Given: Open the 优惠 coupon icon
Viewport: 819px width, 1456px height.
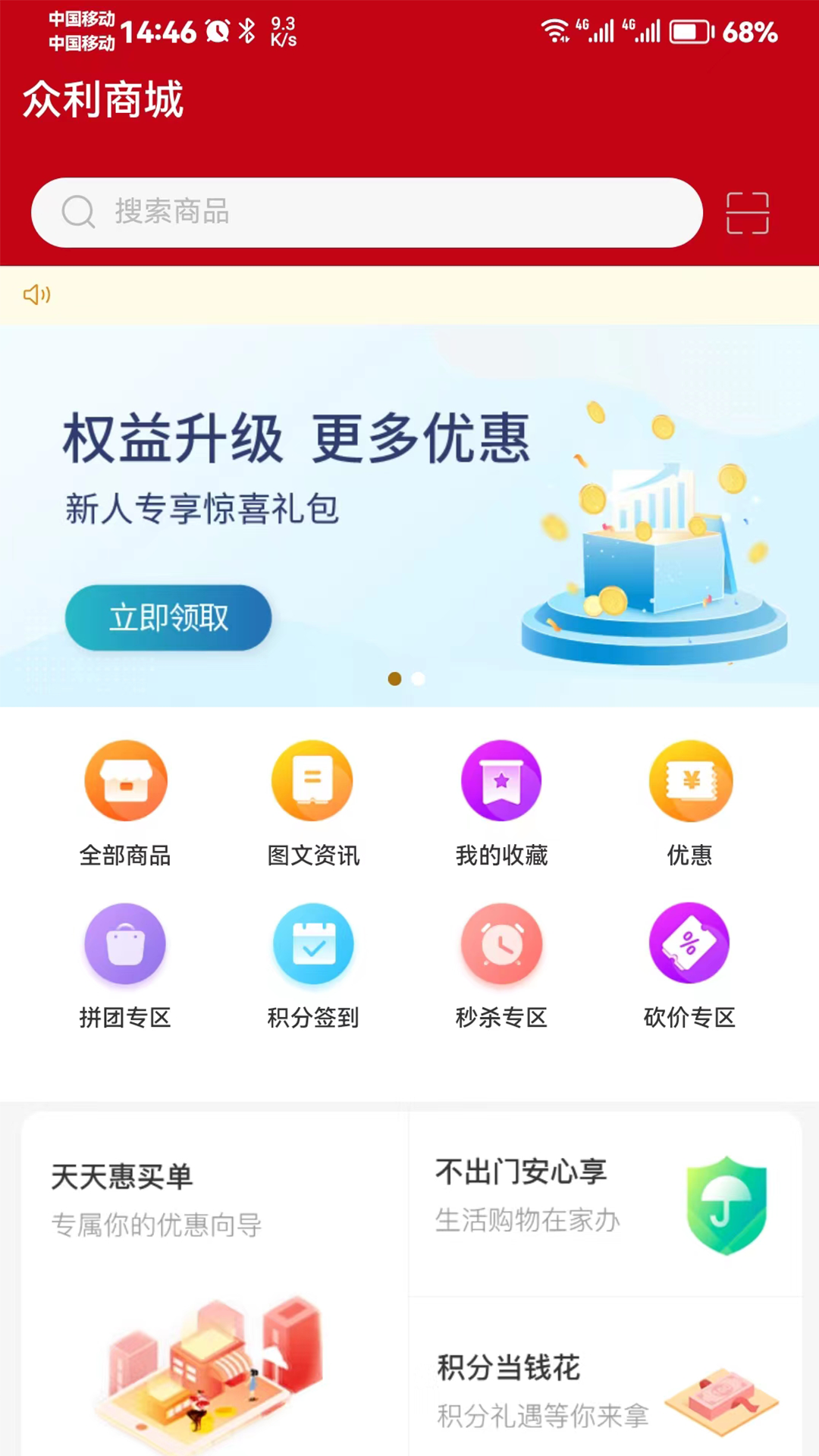Looking at the screenshot, I should pos(689,780).
